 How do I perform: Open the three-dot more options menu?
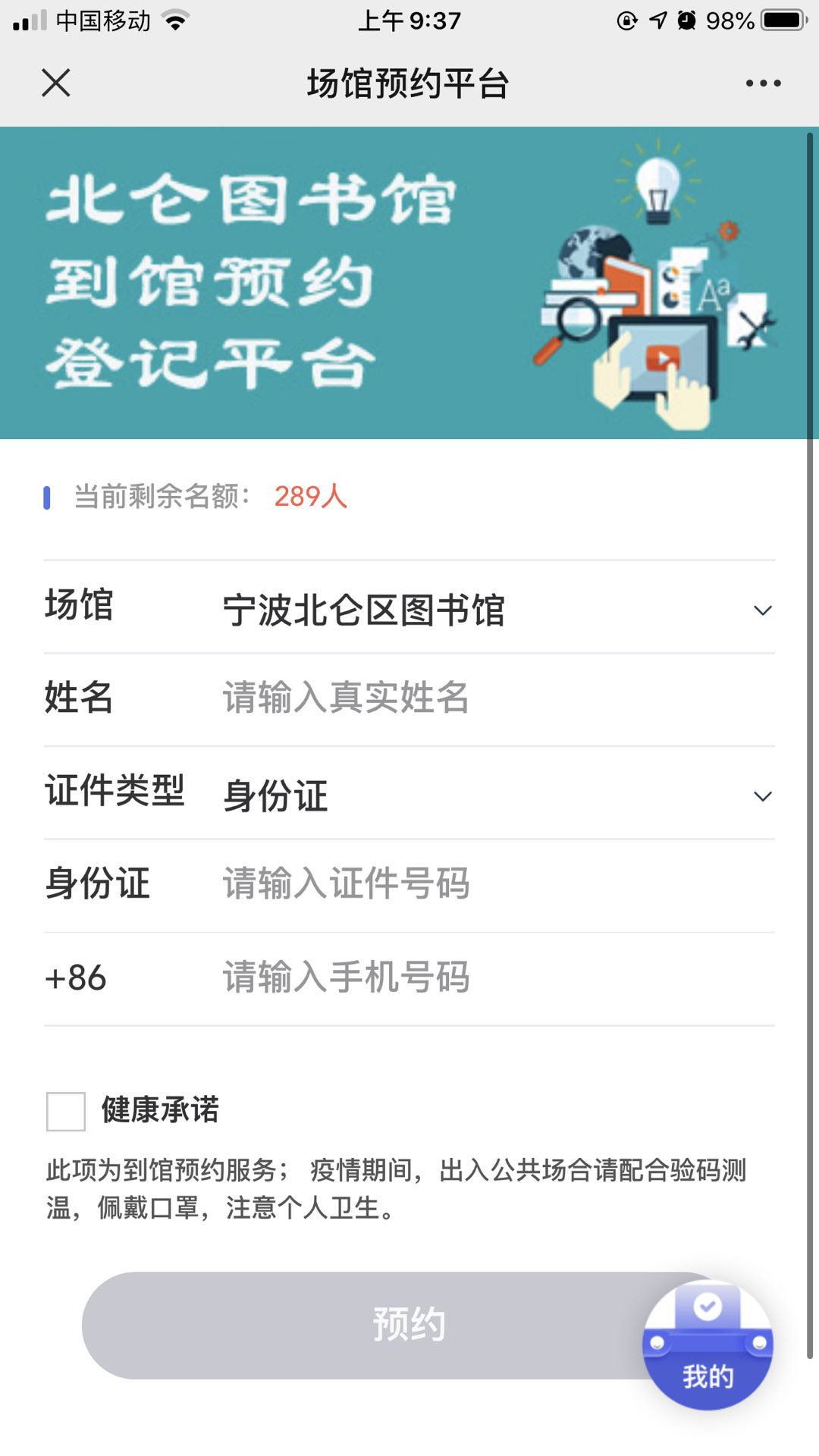pyautogui.click(x=763, y=83)
